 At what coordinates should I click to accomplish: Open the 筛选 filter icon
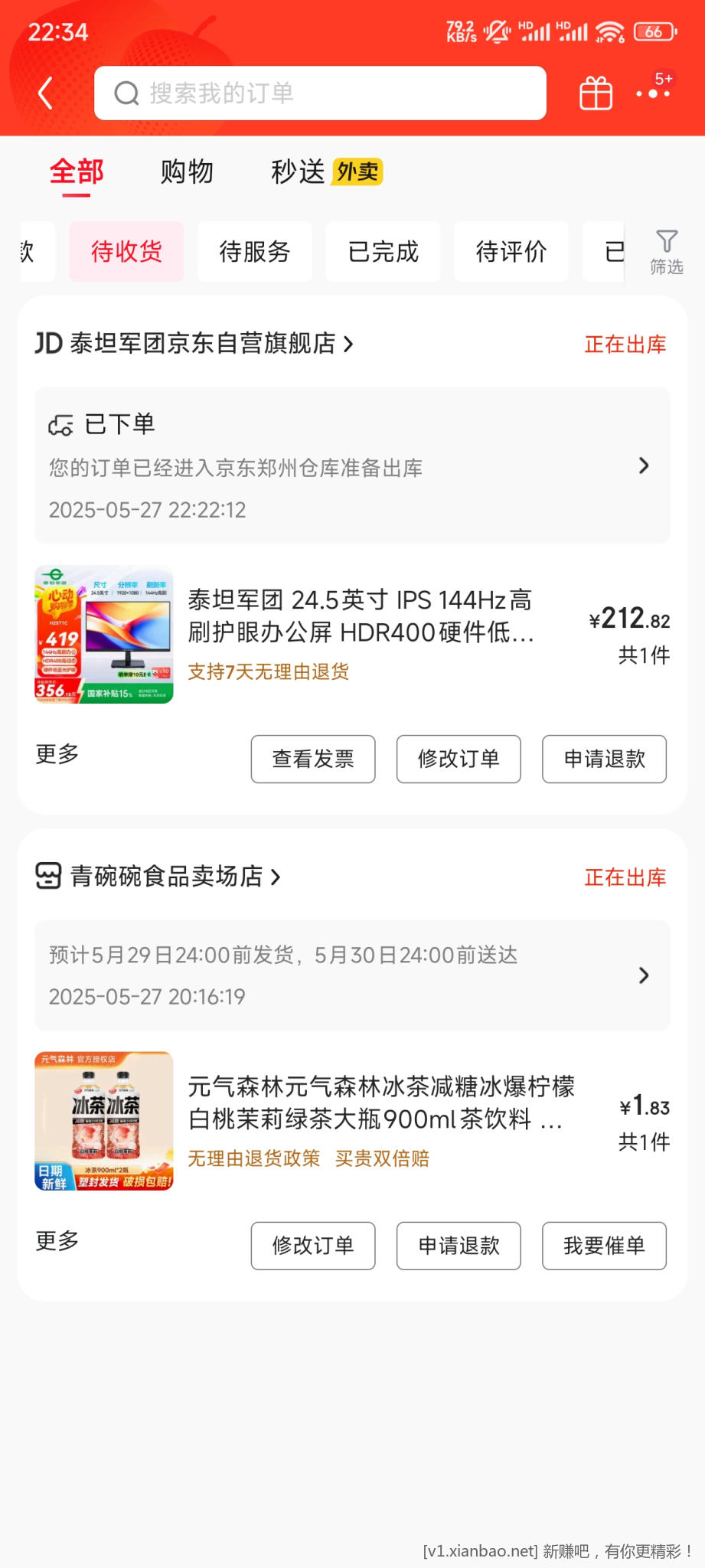[x=666, y=251]
